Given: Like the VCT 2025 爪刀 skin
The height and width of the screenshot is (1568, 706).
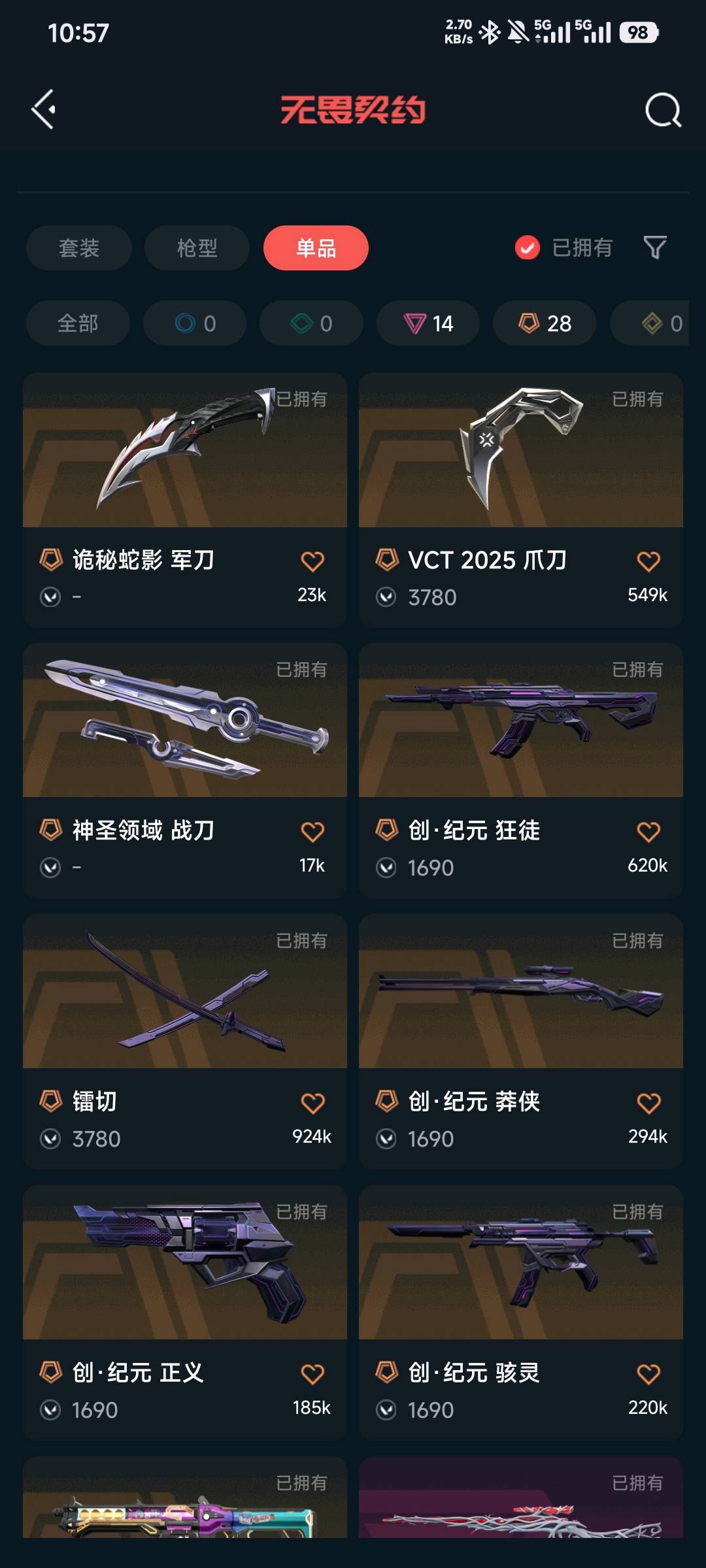Looking at the screenshot, I should pos(648,561).
